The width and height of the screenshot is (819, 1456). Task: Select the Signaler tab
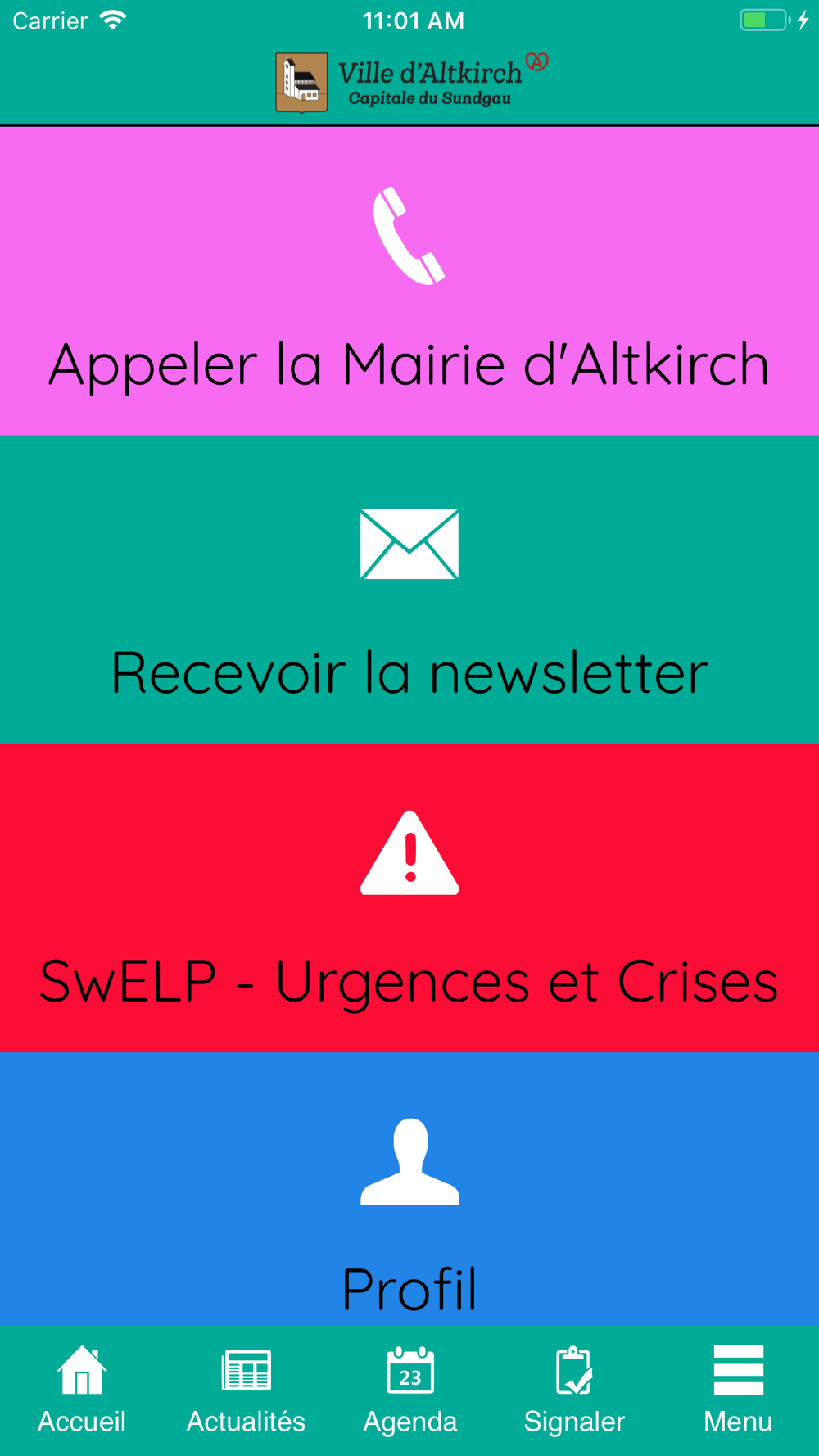pyautogui.click(x=574, y=1390)
